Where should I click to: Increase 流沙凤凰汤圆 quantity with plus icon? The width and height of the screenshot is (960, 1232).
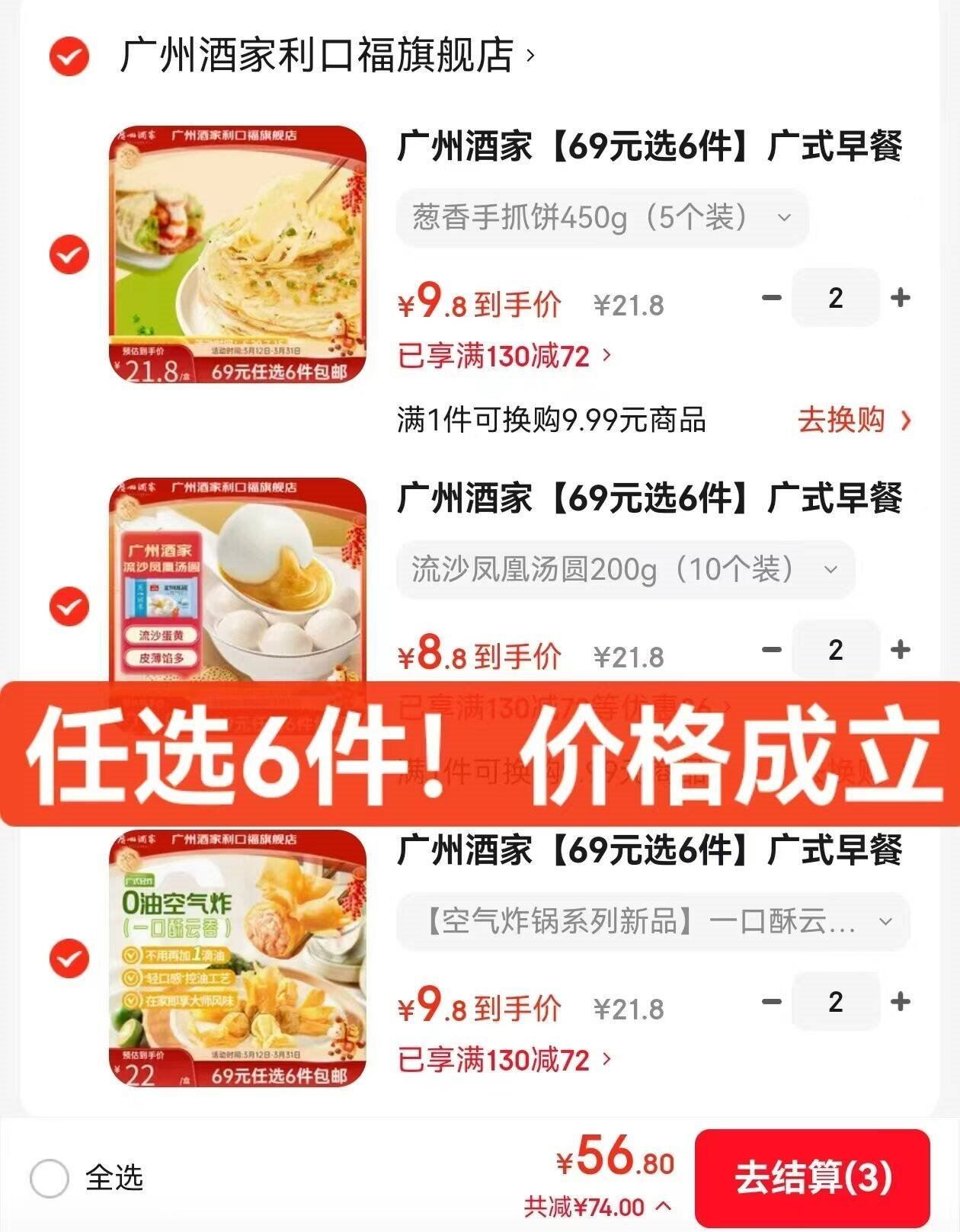click(899, 651)
